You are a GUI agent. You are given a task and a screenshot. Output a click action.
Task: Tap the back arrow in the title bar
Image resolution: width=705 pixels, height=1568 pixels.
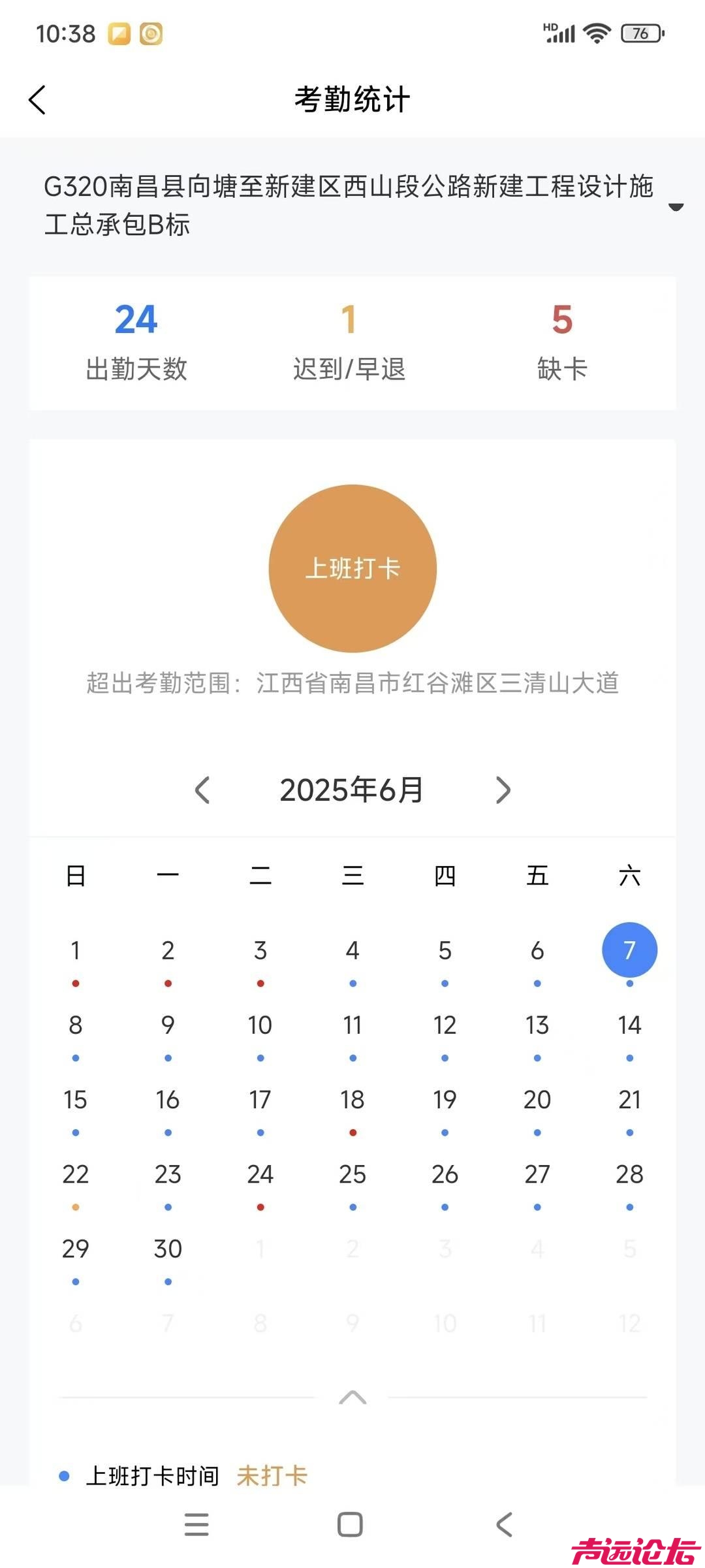(37, 99)
